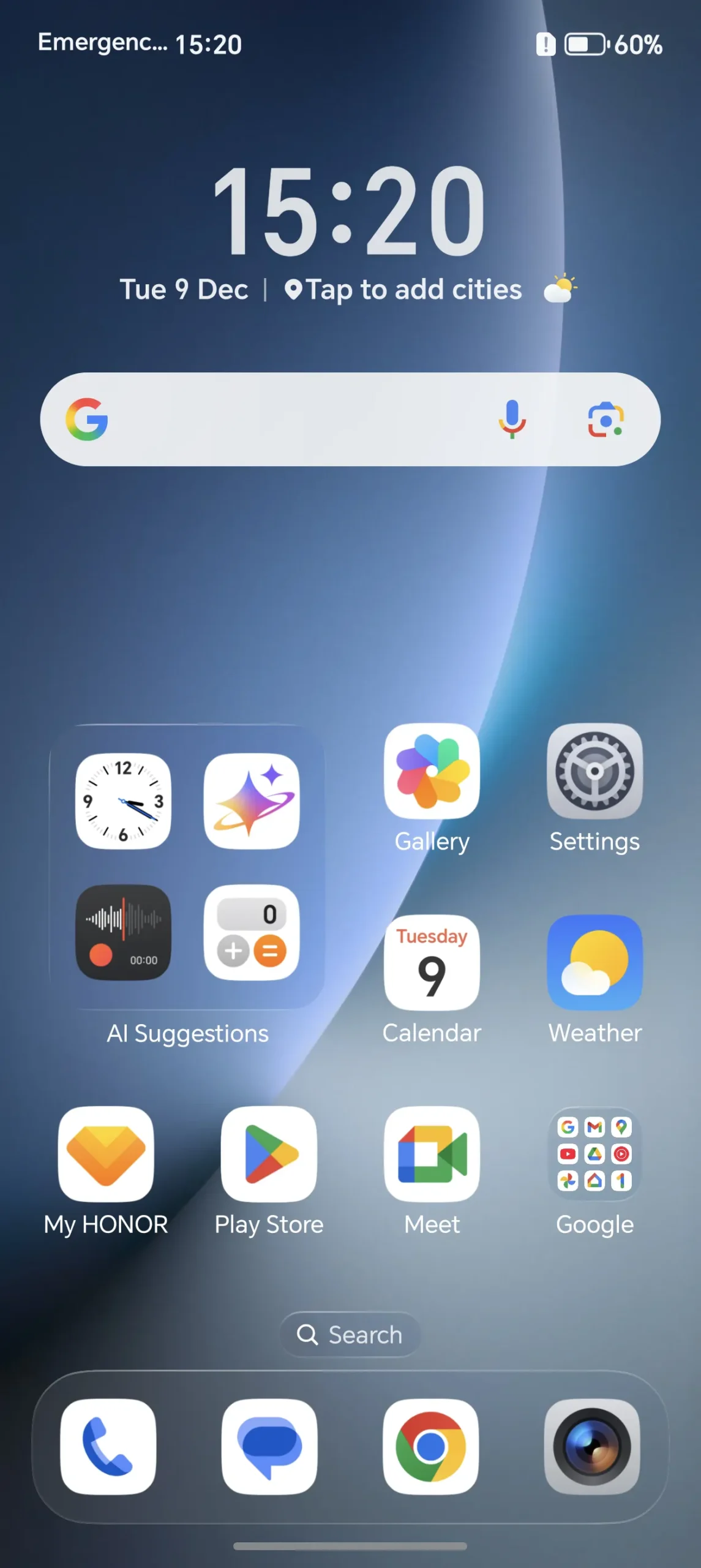Open the Calculator app

pos(252,932)
